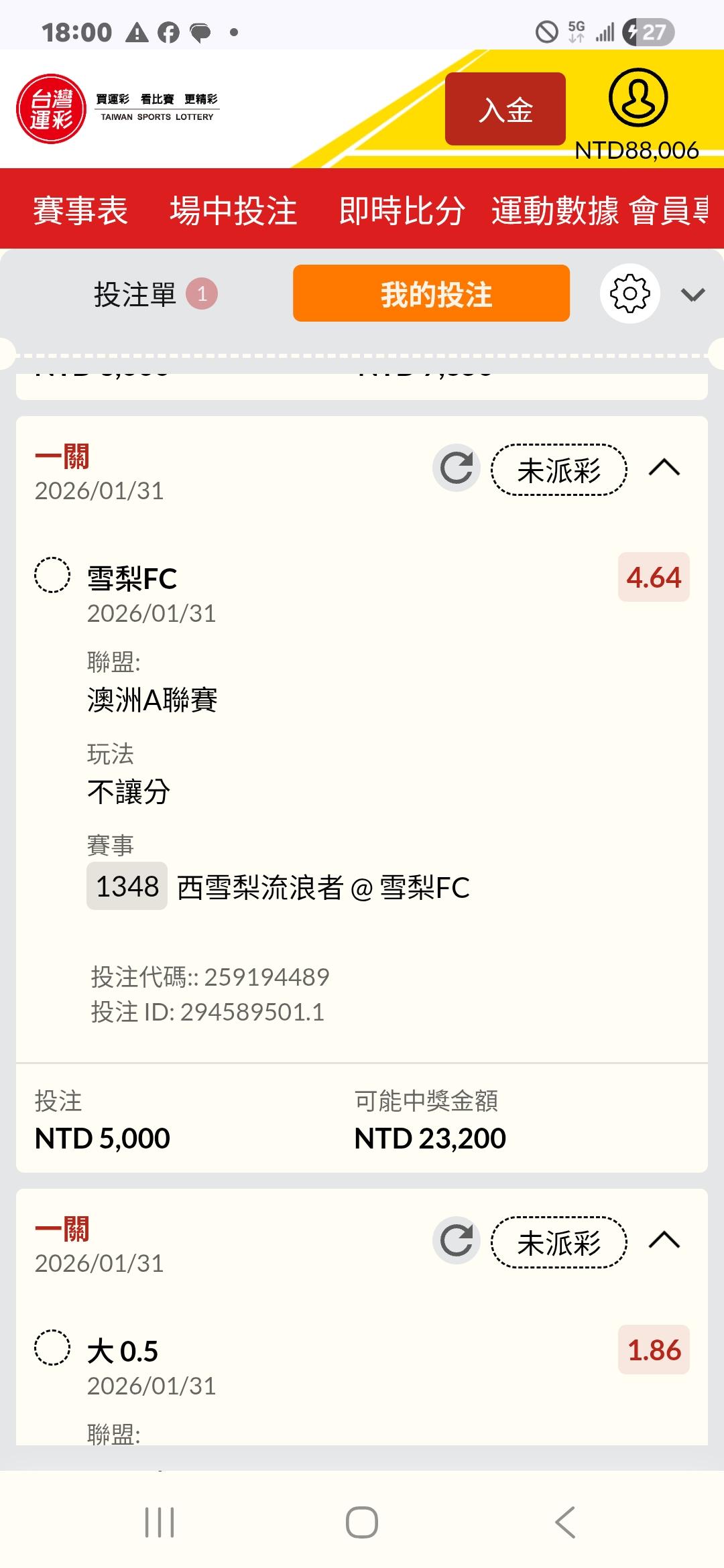724x1568 pixels.
Task: Collapse the 大 0.5 bet card
Action: pos(664,1240)
